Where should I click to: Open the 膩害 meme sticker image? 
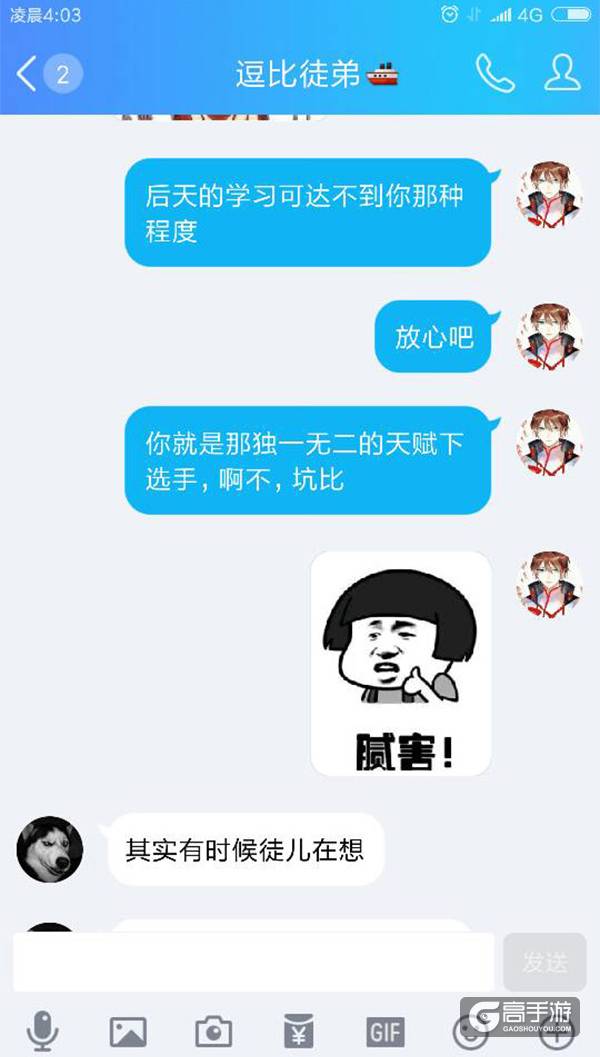401,663
